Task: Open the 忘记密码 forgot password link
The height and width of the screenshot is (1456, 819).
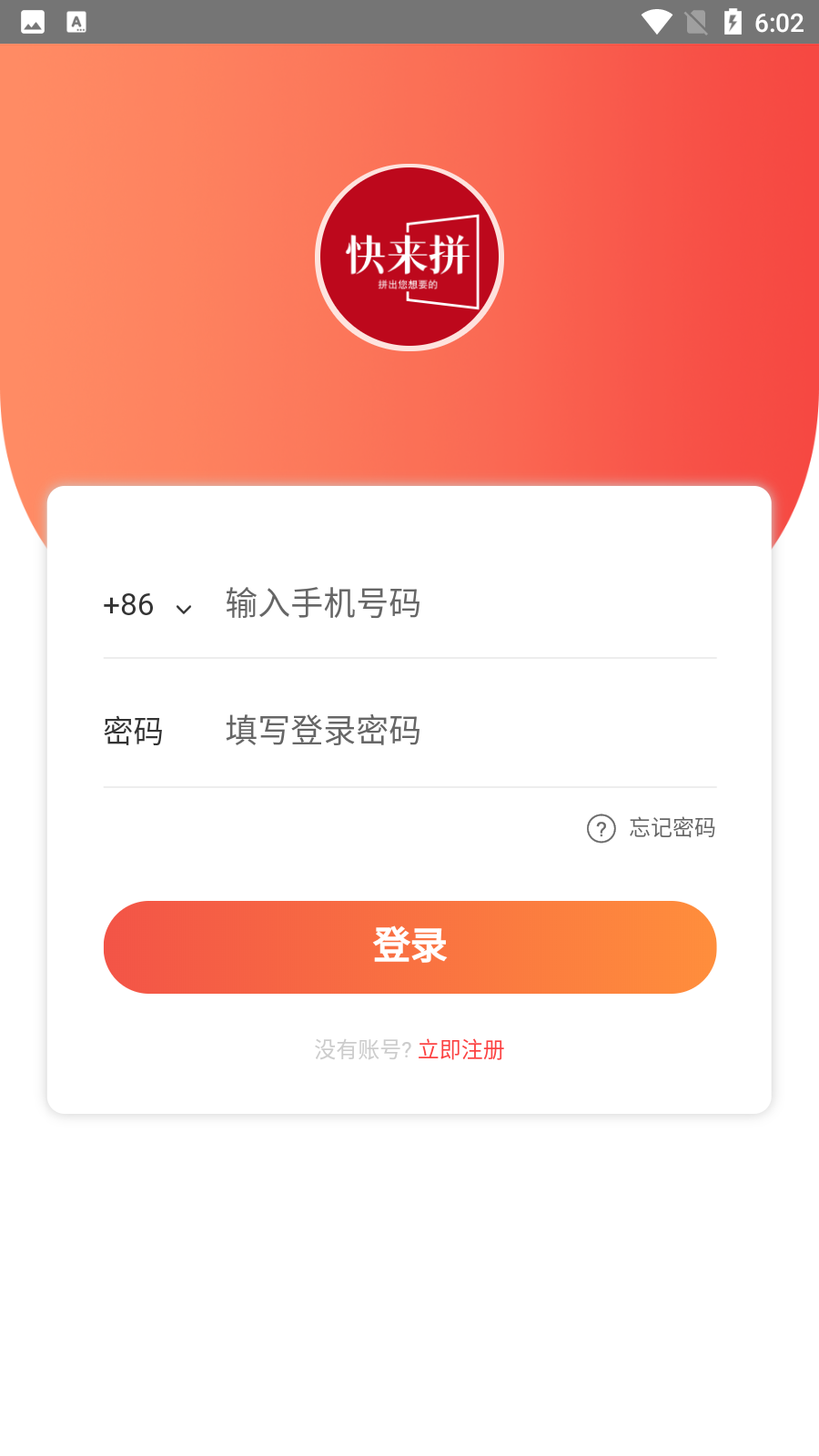Action: [x=671, y=828]
